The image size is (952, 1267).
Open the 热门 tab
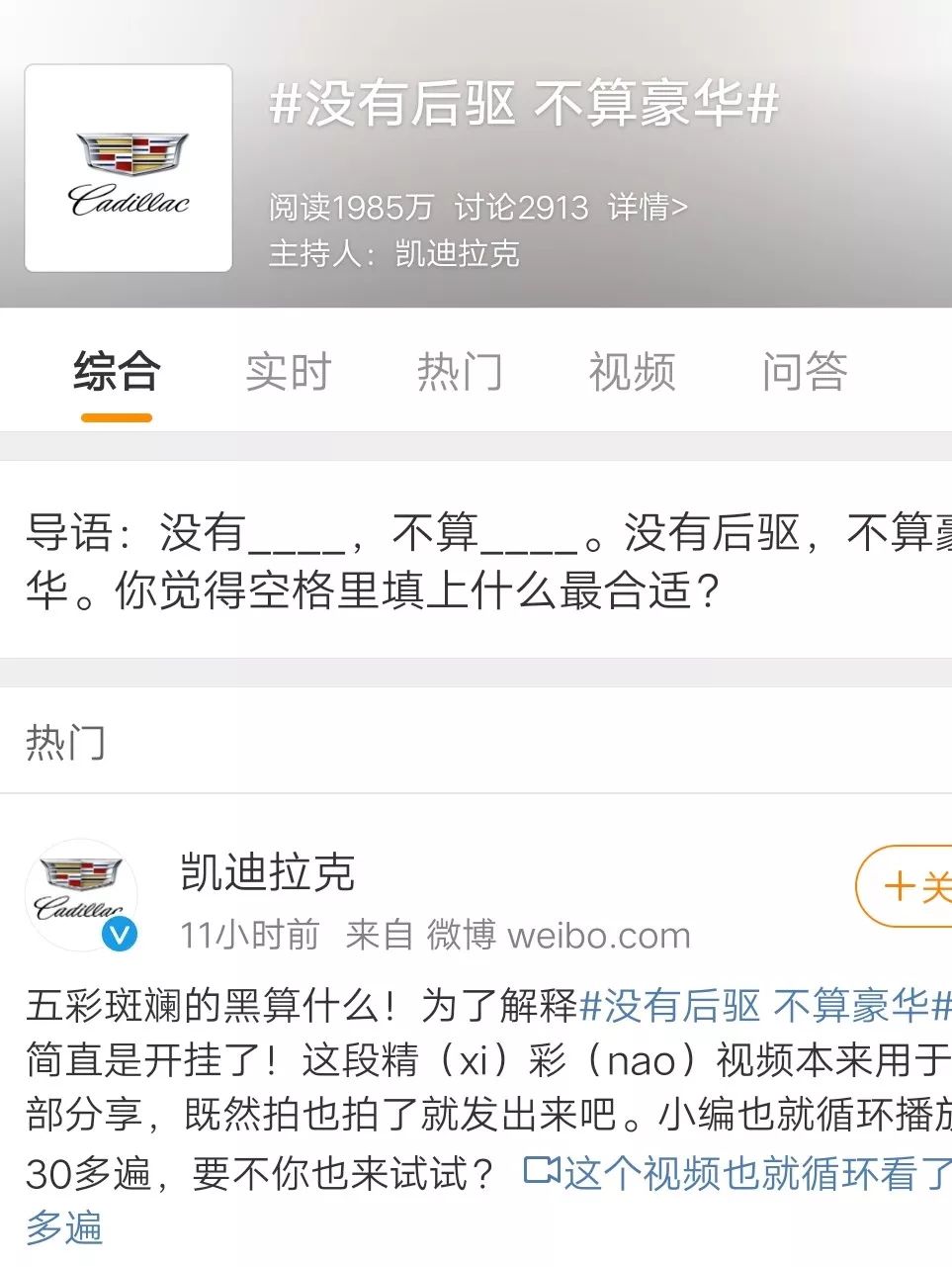460,373
